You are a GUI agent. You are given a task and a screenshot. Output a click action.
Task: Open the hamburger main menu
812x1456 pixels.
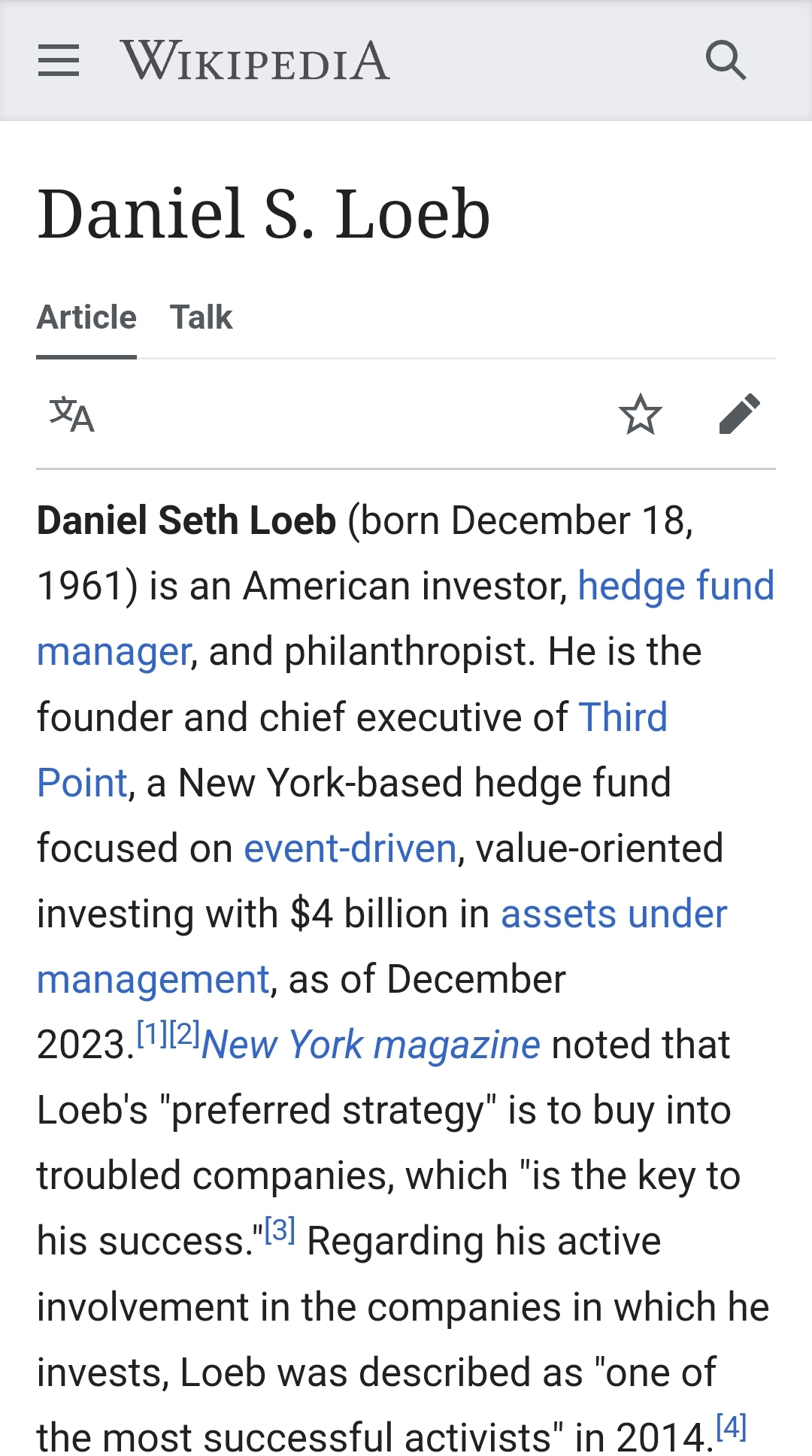coord(59,60)
